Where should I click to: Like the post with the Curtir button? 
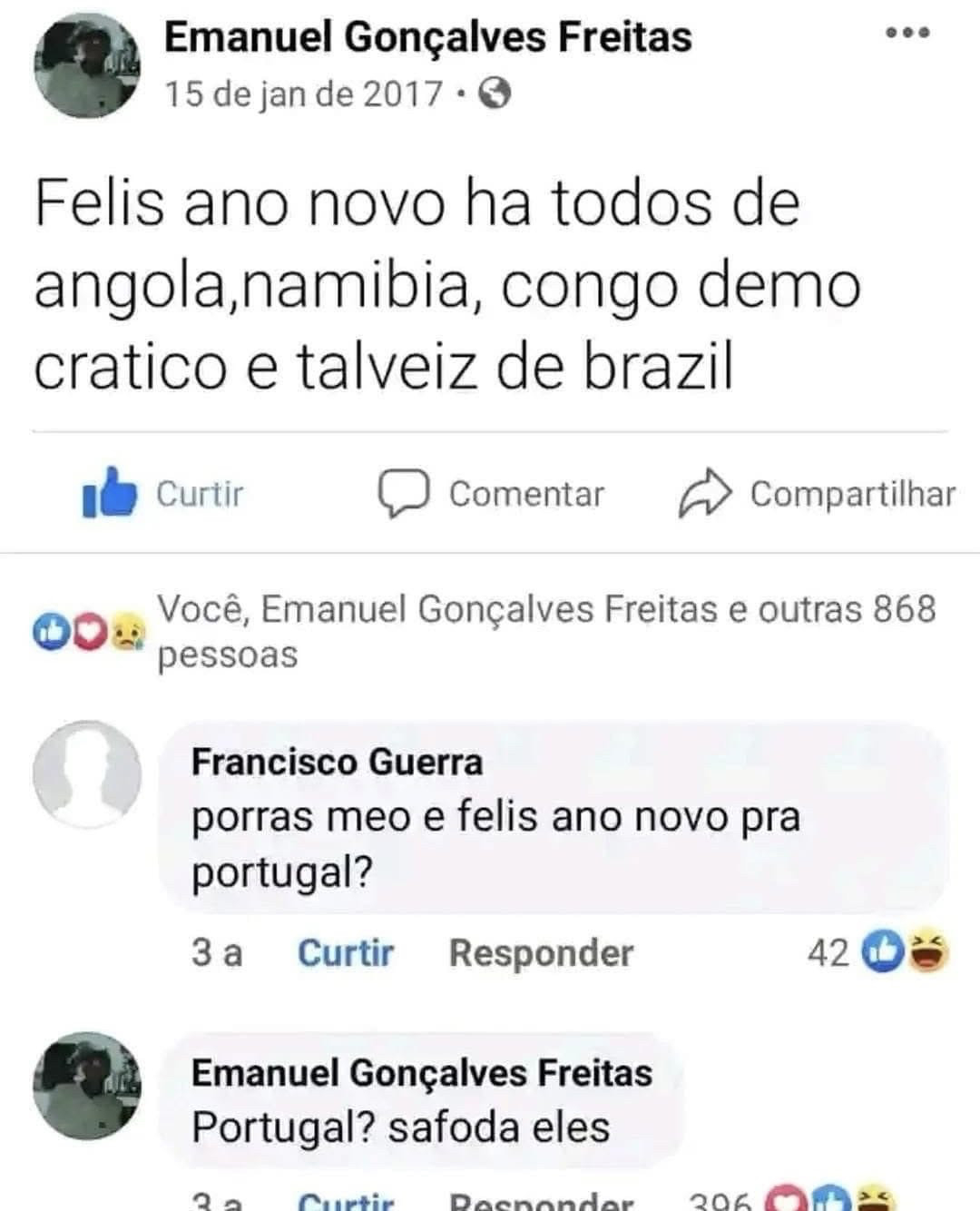pos(163,494)
